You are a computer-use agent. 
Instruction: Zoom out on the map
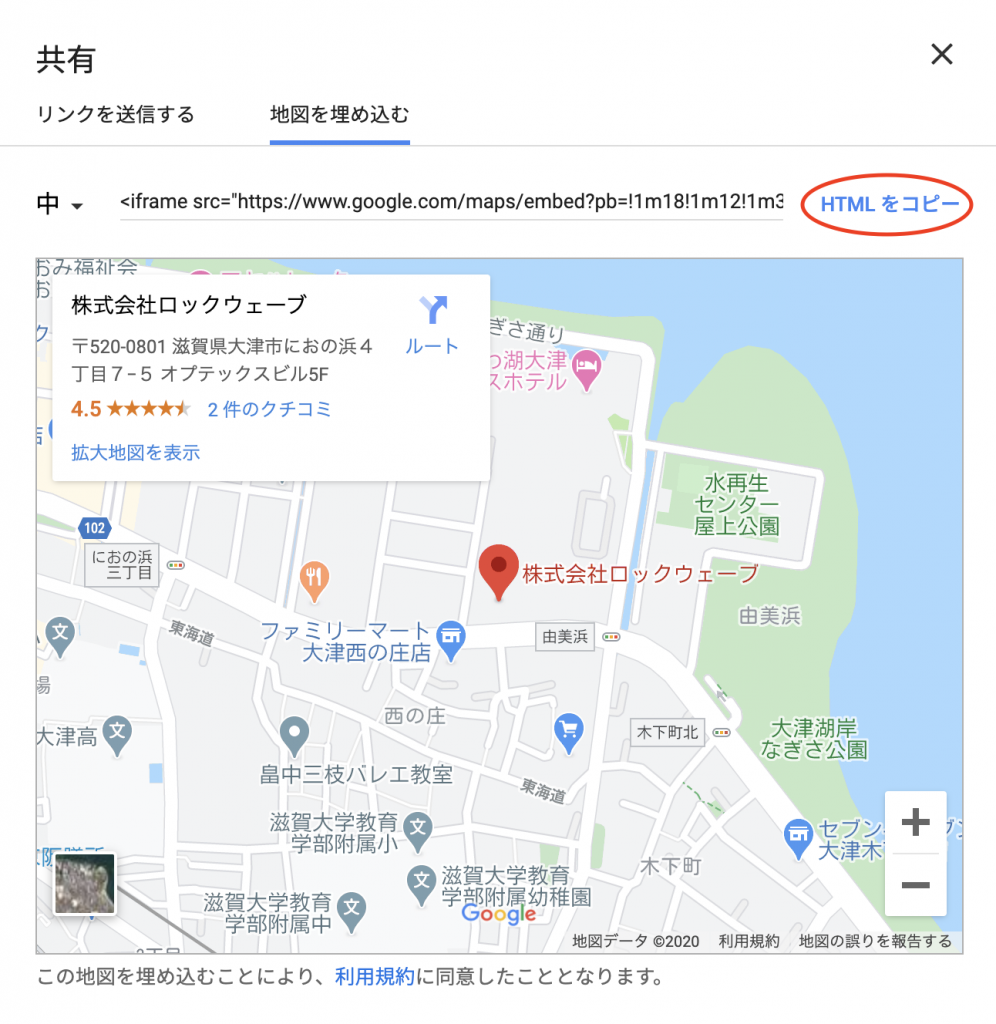(x=915, y=885)
